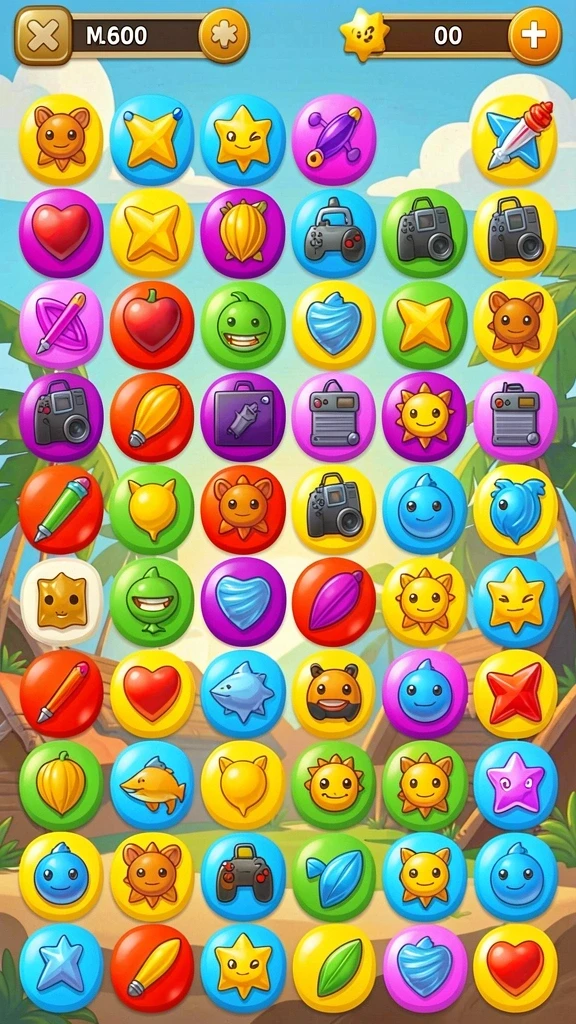Select the yellow tile with blue dolphin
This screenshot has height=1024, width=576.
(x=515, y=509)
